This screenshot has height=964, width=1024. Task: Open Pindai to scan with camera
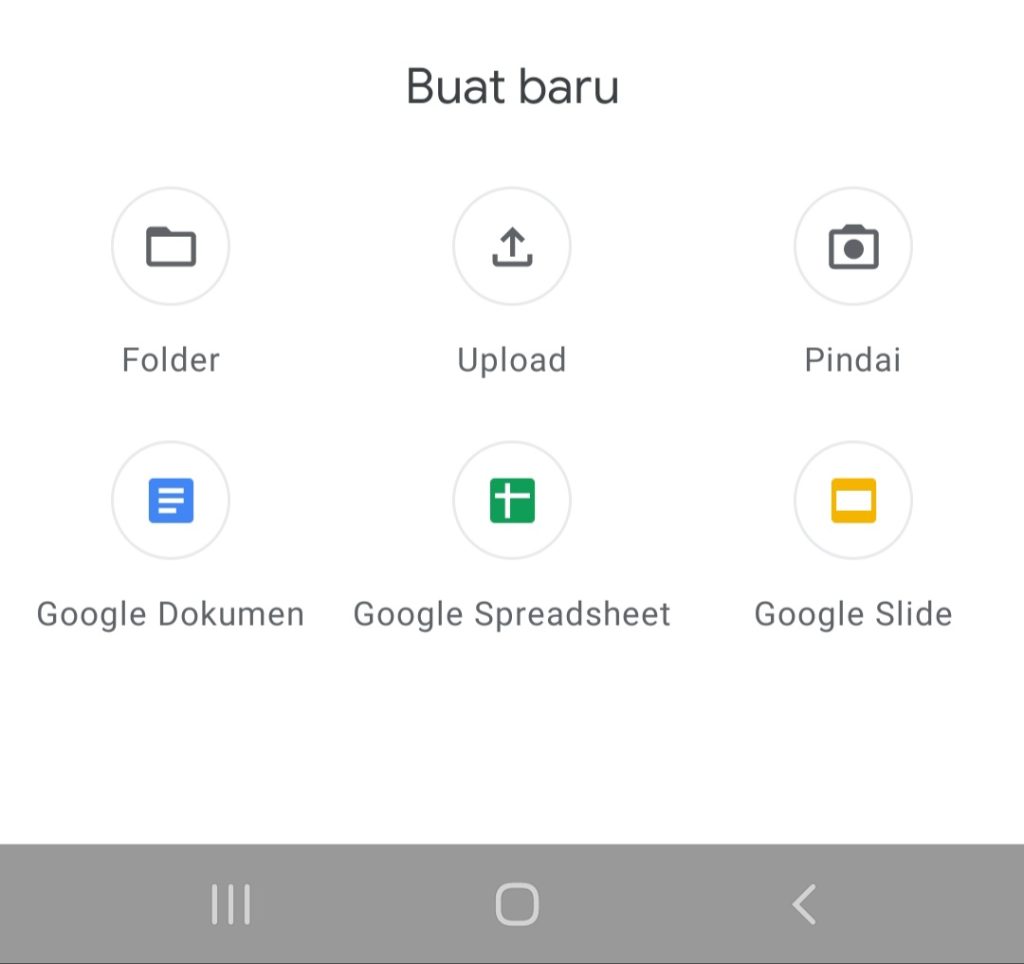pos(853,246)
